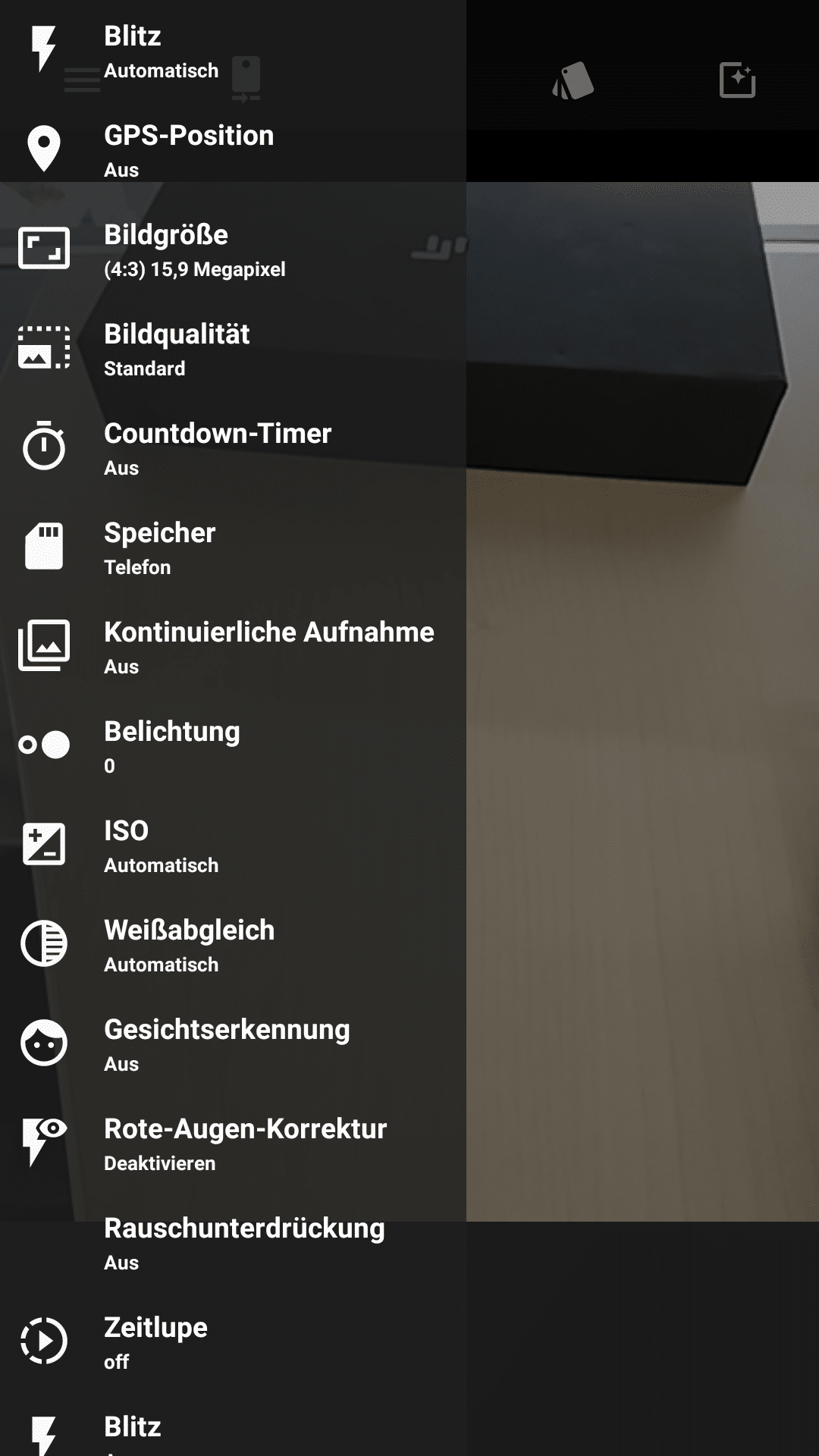This screenshot has width=819, height=1456.
Task: Open Bildqualität options
Action: [x=233, y=348]
